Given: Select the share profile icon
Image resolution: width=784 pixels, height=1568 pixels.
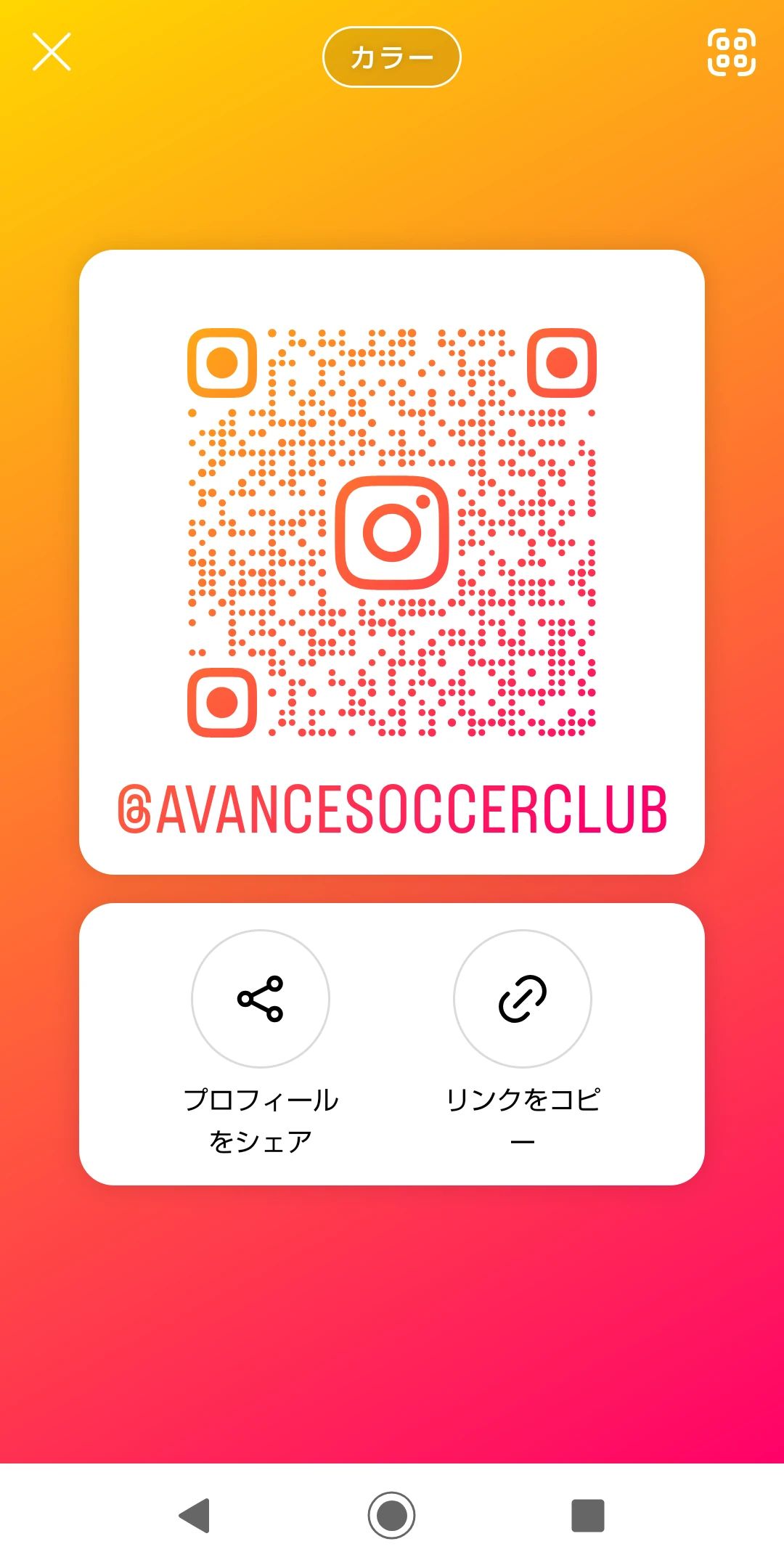Looking at the screenshot, I should click(x=260, y=1000).
